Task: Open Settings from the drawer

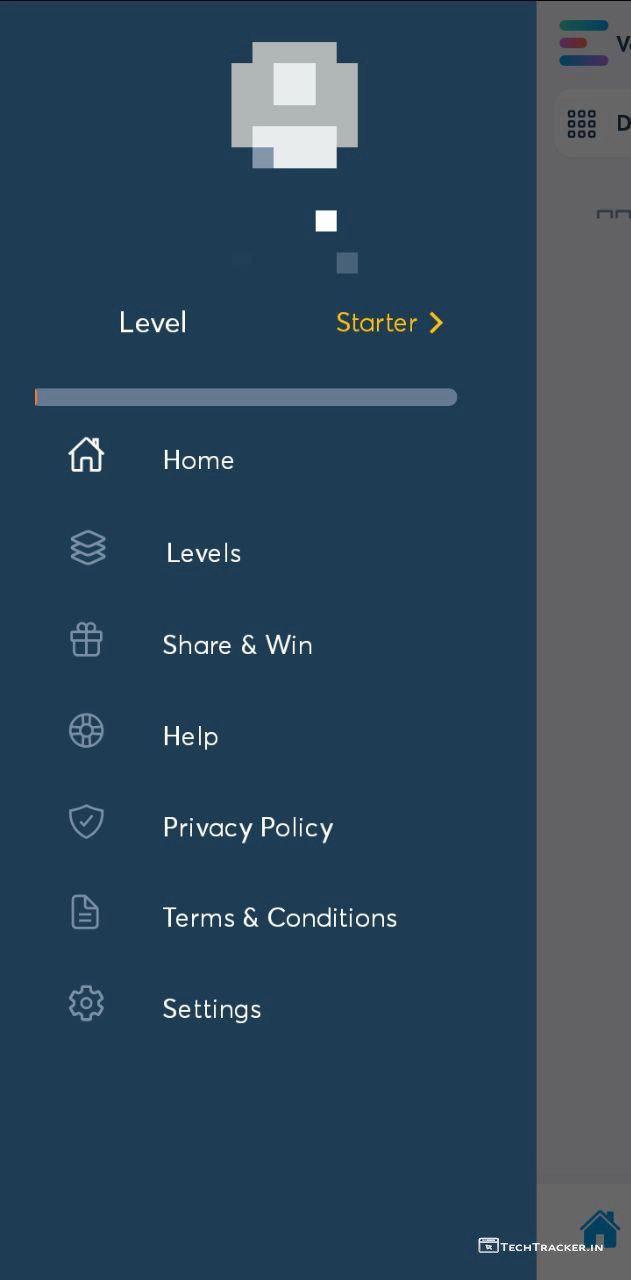Action: click(x=211, y=1009)
